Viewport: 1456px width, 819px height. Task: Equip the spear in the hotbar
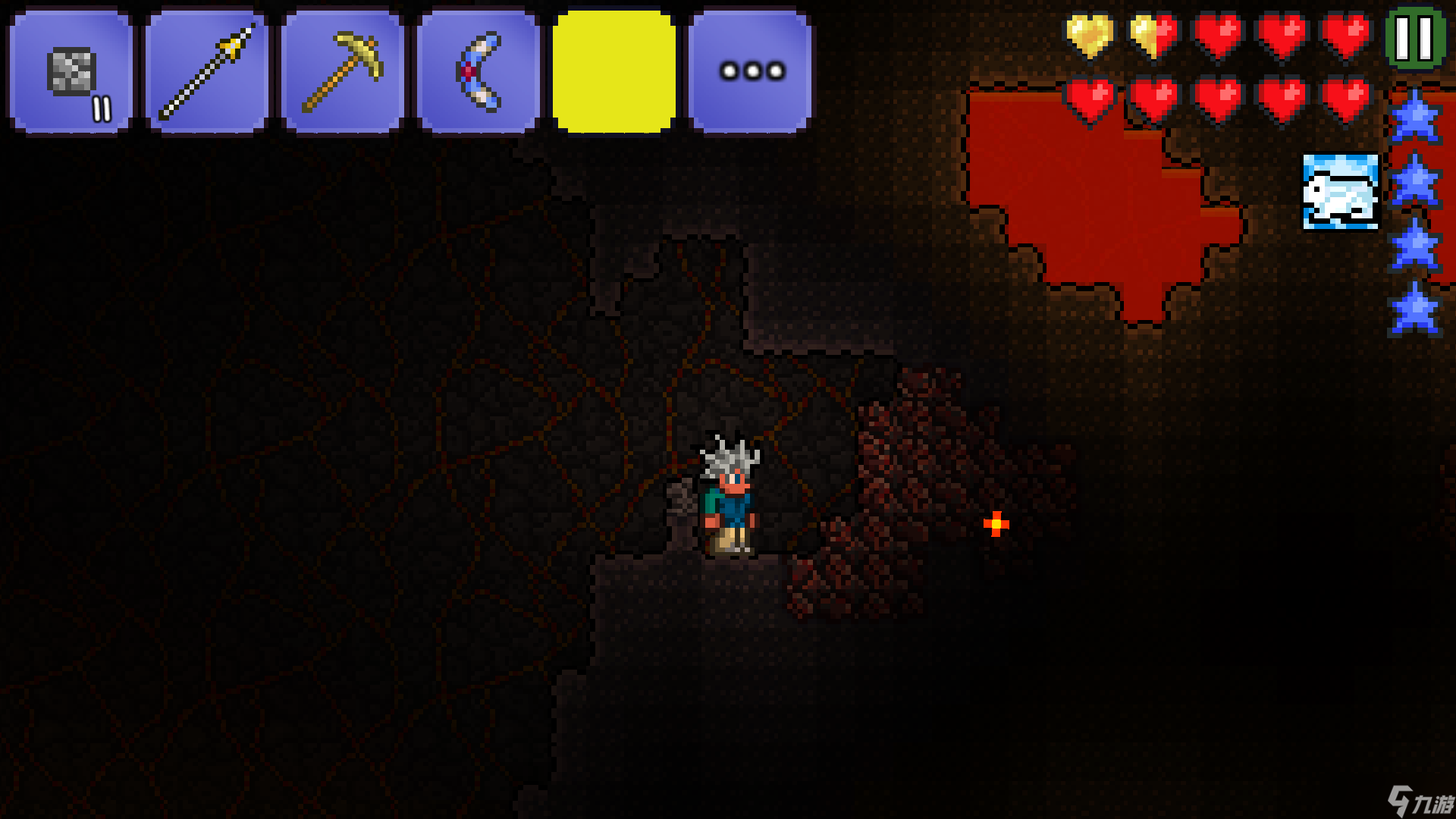pyautogui.click(x=207, y=72)
